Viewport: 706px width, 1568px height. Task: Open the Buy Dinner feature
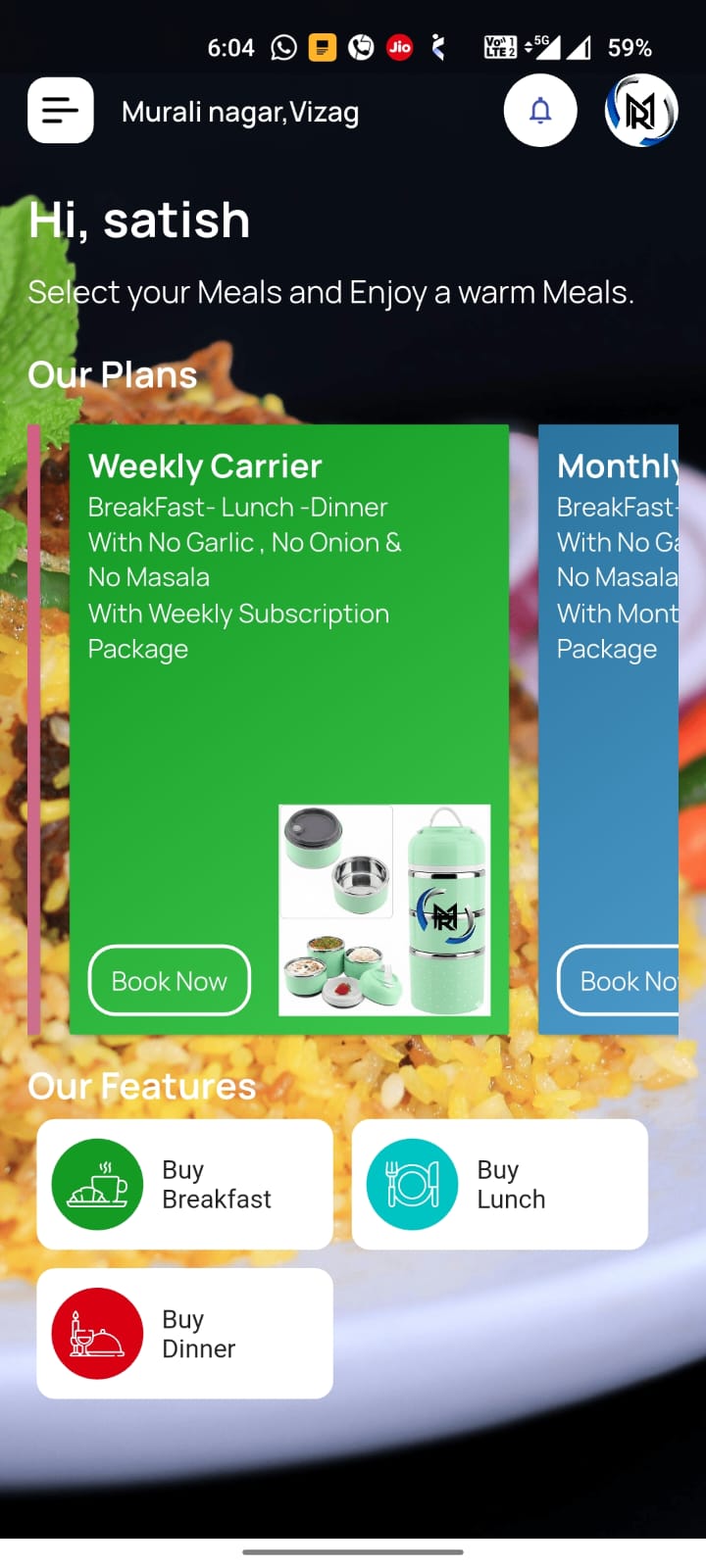pyautogui.click(x=184, y=1333)
